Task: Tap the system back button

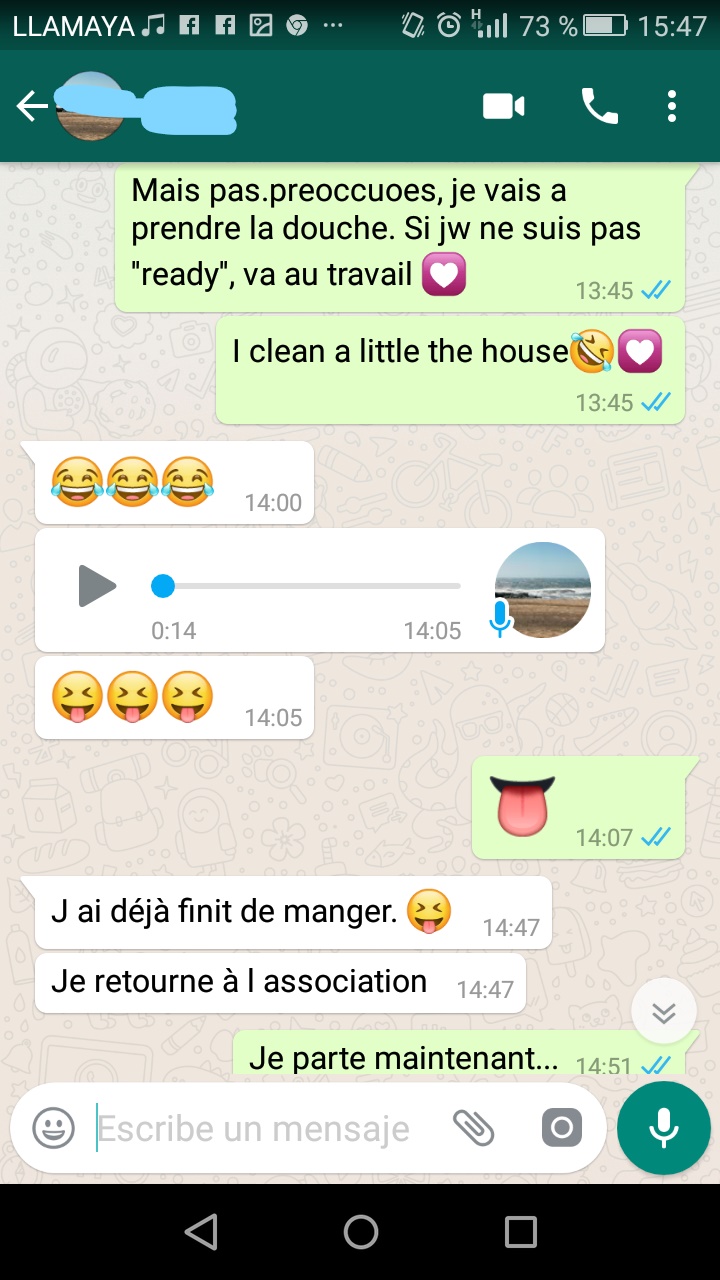Action: coord(201,1232)
